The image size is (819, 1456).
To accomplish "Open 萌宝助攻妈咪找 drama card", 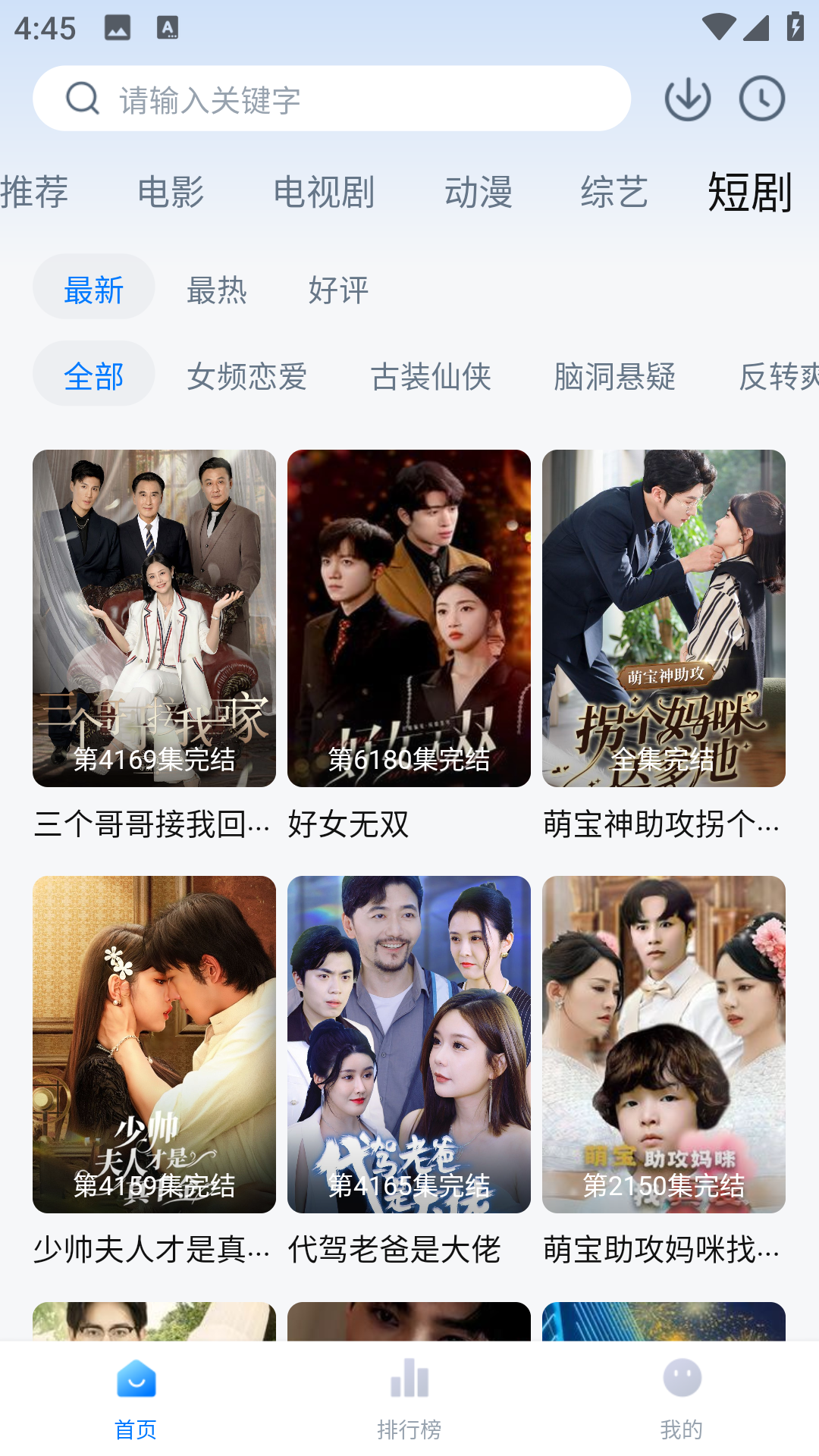I will (x=664, y=1044).
